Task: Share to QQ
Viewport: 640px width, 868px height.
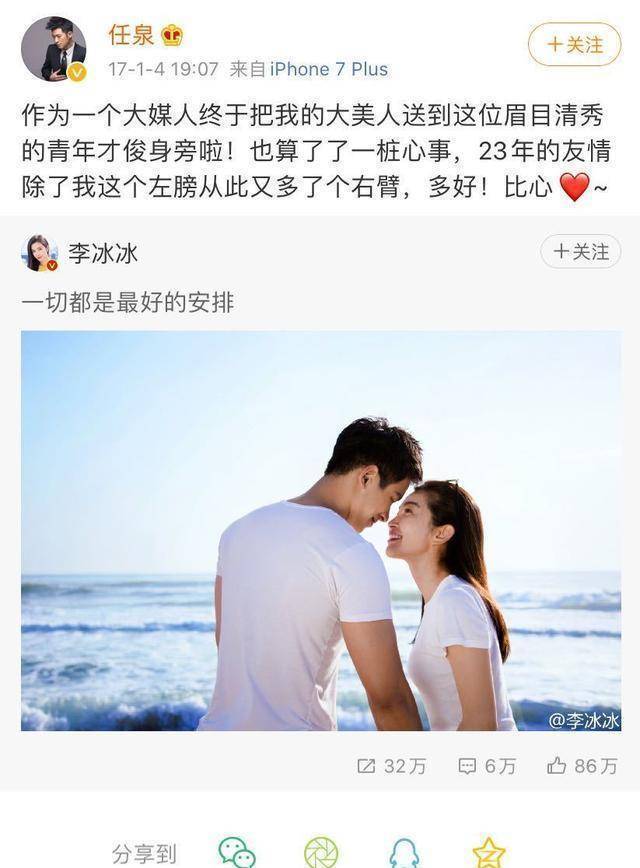Action: [x=404, y=852]
